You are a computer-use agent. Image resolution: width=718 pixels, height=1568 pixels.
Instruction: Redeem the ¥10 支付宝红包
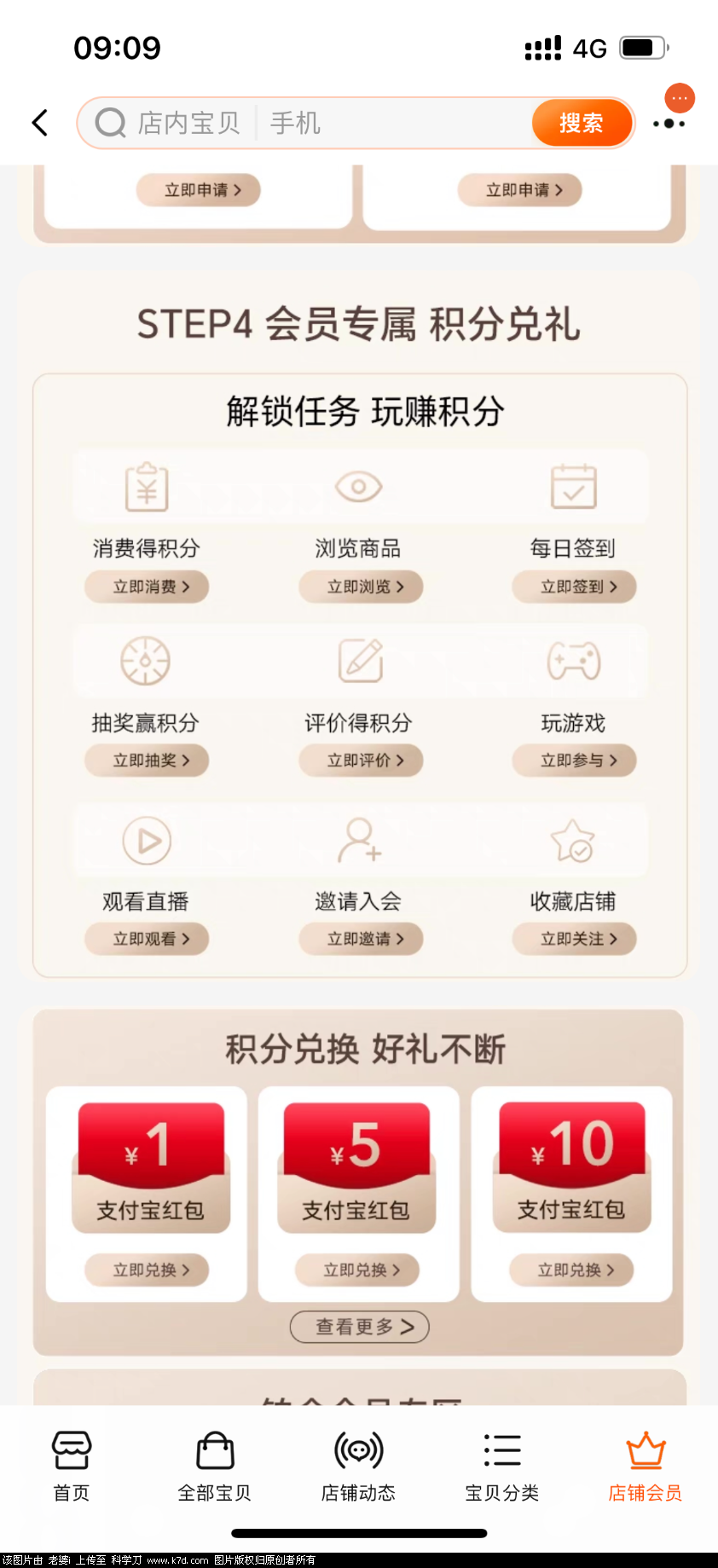(572, 1270)
